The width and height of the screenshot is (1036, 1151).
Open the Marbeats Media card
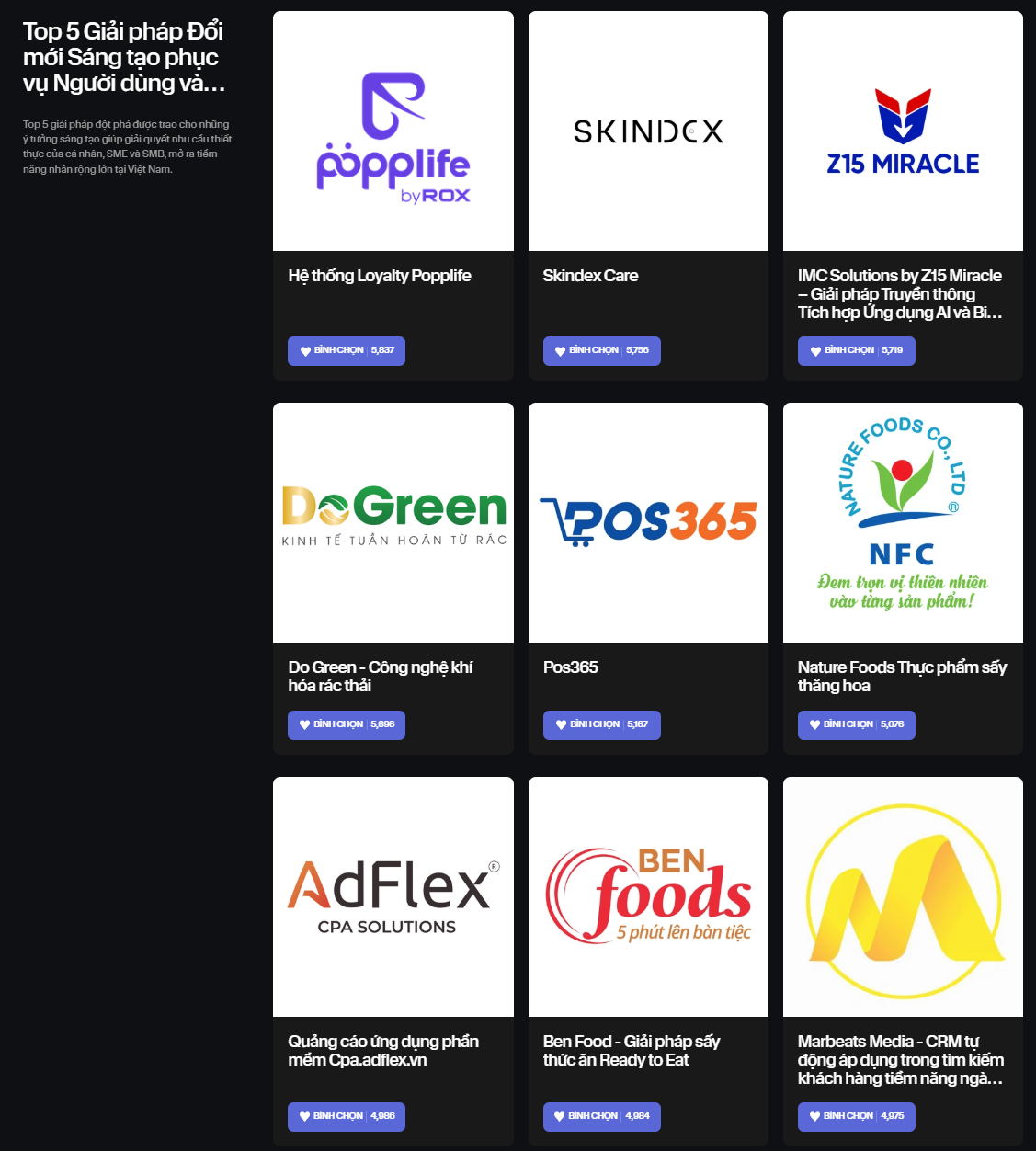[903, 896]
